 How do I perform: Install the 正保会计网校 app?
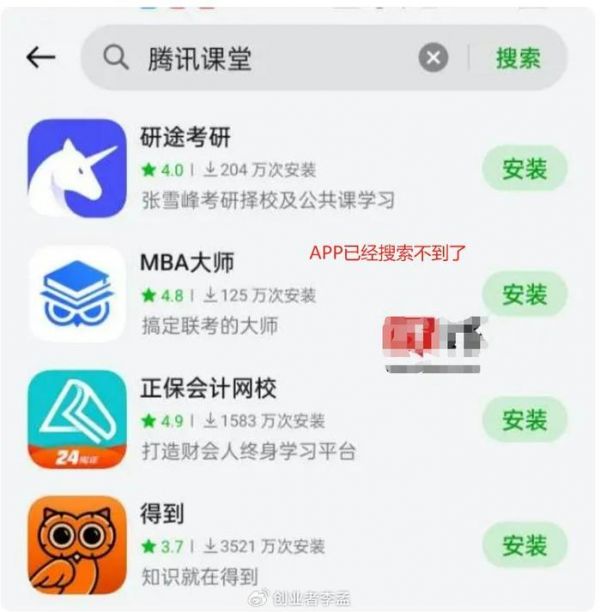[524, 419]
